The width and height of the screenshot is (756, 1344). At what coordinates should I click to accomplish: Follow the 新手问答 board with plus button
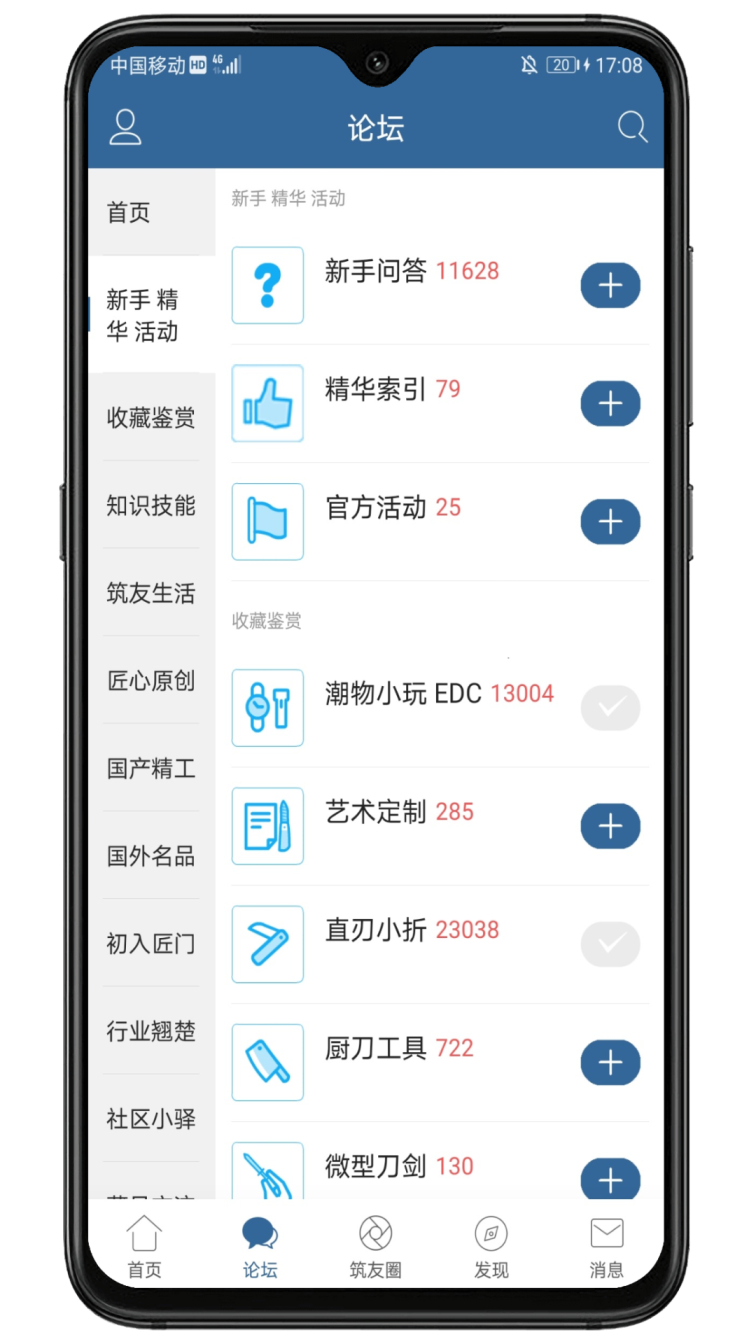(x=610, y=286)
